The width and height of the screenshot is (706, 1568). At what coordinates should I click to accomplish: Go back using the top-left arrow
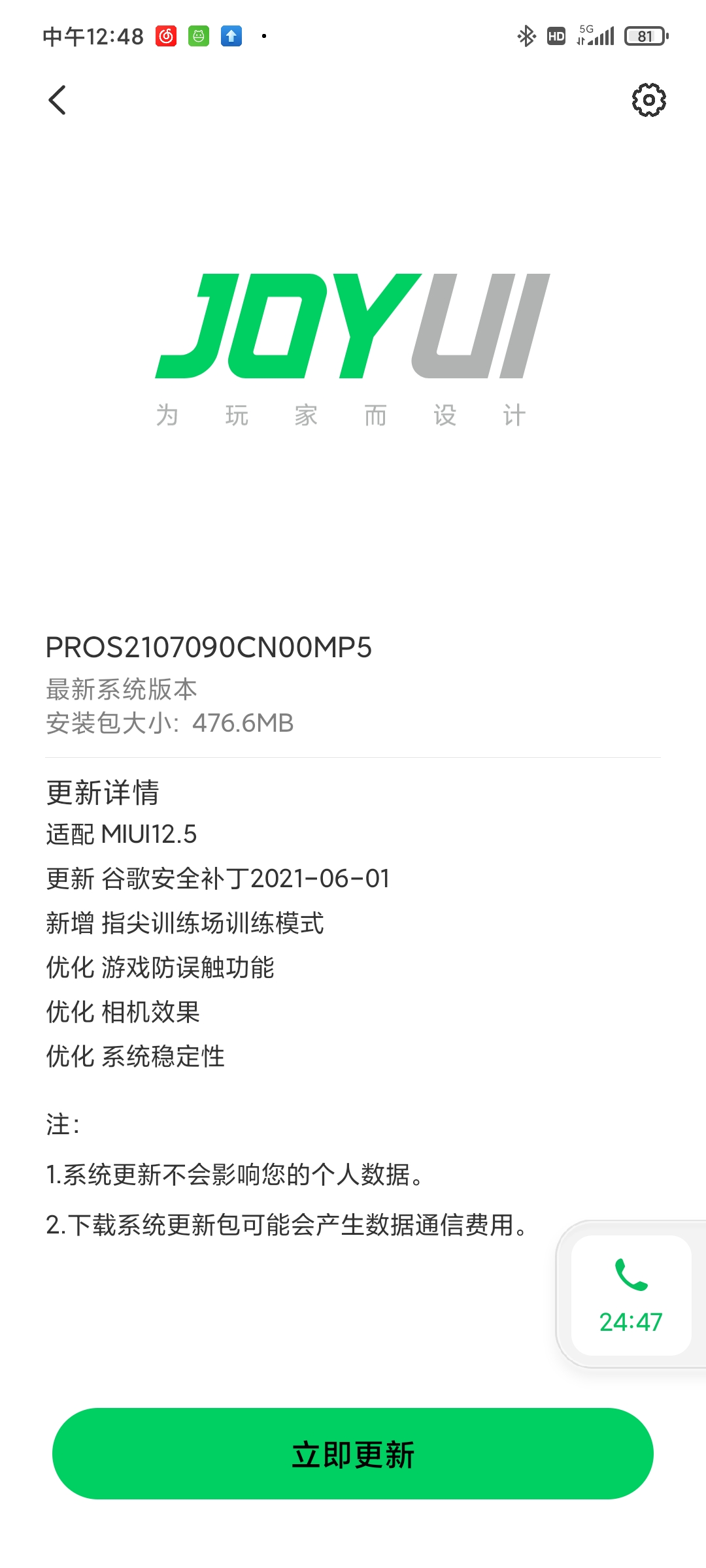[x=58, y=100]
